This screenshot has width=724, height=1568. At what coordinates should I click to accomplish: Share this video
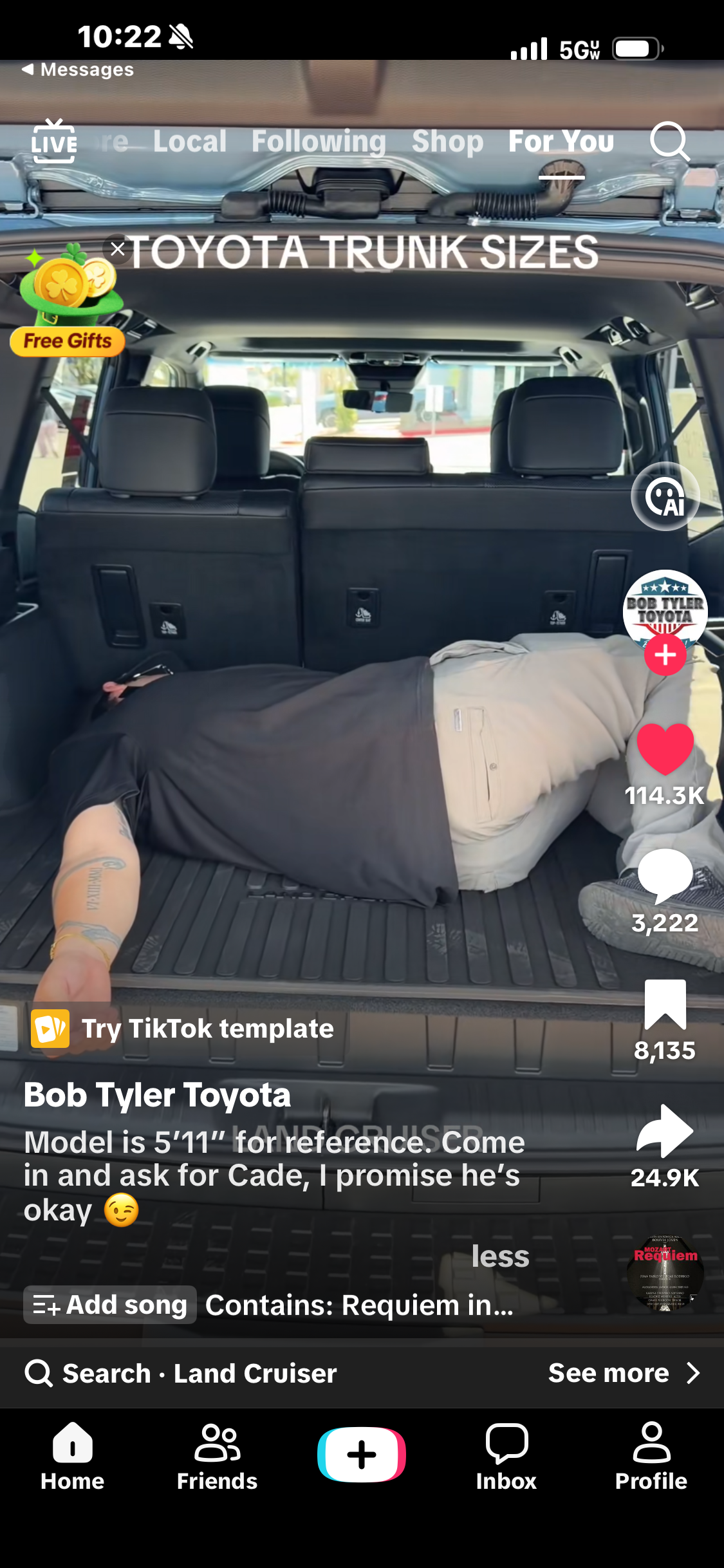pyautogui.click(x=665, y=1131)
